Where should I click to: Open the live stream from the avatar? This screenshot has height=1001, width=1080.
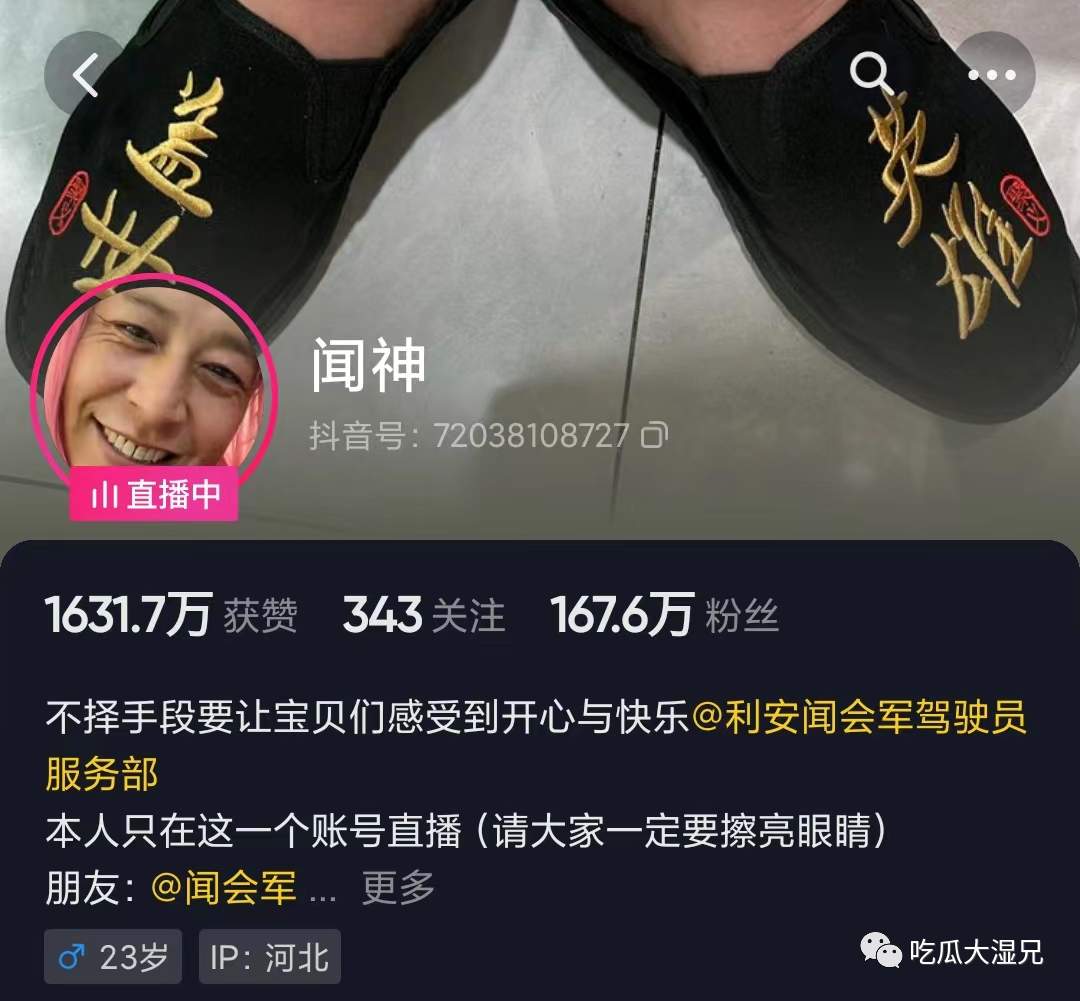click(x=152, y=393)
